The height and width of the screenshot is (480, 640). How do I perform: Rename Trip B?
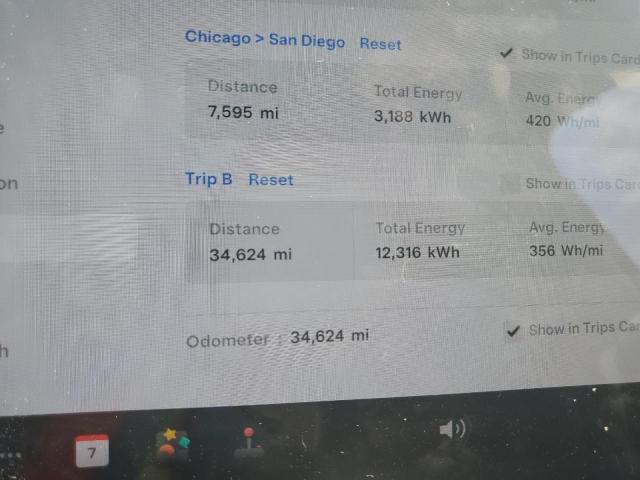pyautogui.click(x=208, y=179)
